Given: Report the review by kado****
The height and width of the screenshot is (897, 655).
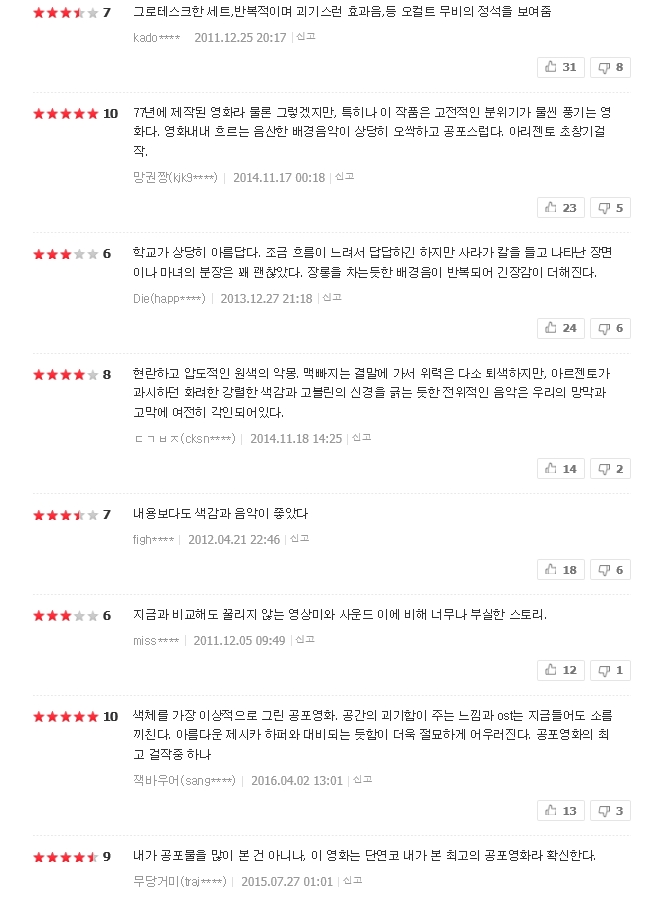Looking at the screenshot, I should point(306,37).
